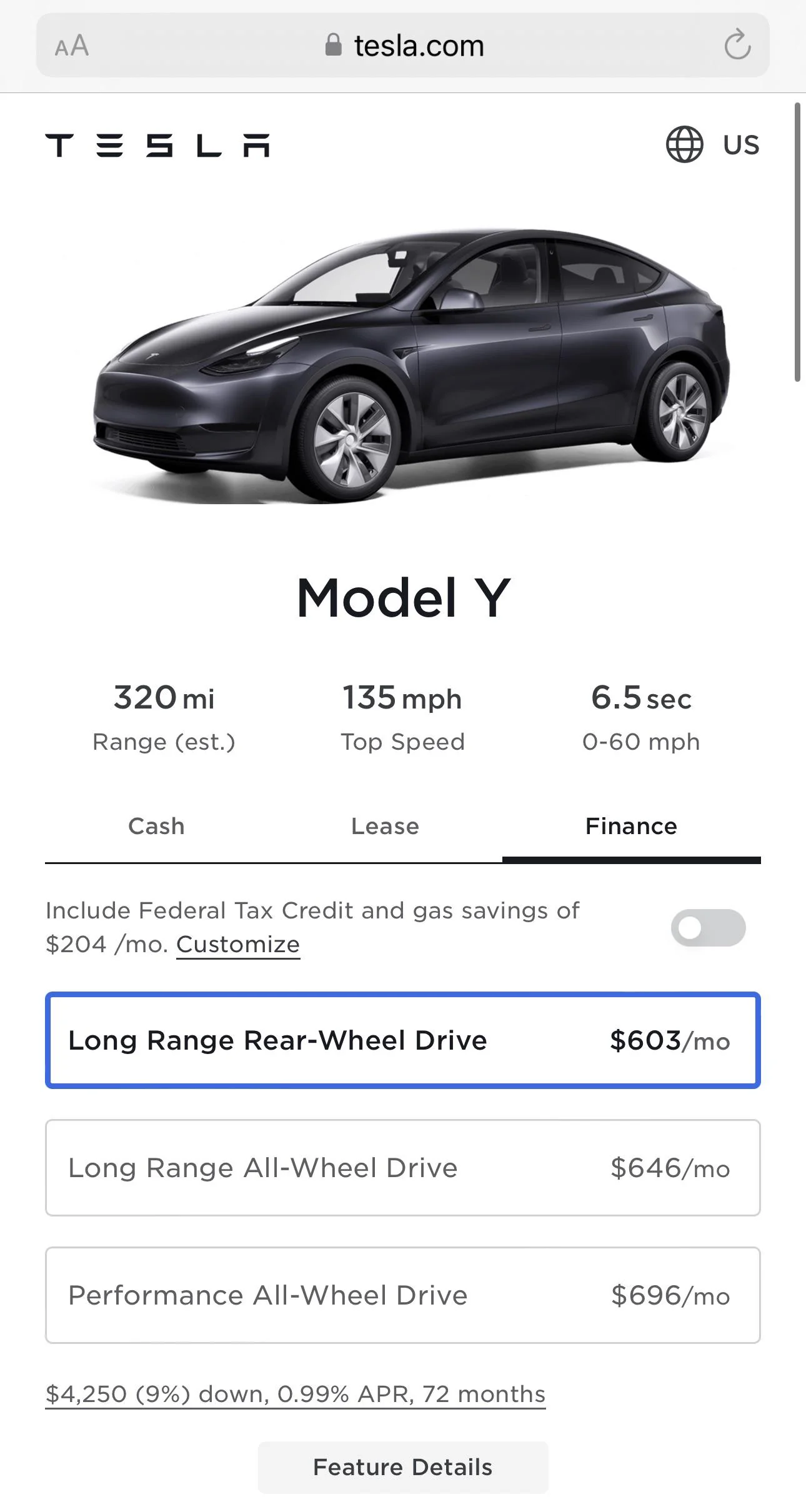Image resolution: width=806 pixels, height=1512 pixels.
Task: Reload the tesla.com page
Action: (737, 45)
